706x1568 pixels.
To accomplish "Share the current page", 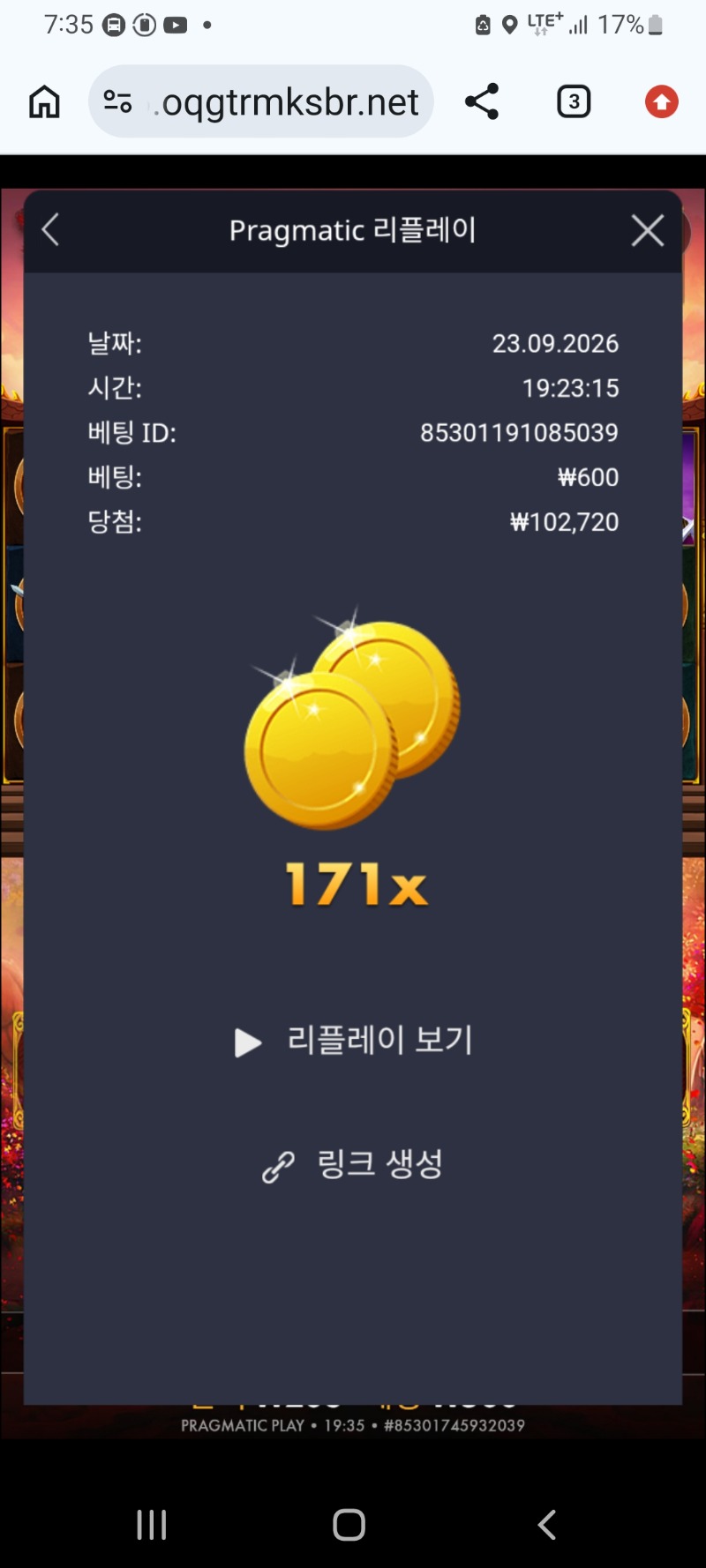I will 482,102.
